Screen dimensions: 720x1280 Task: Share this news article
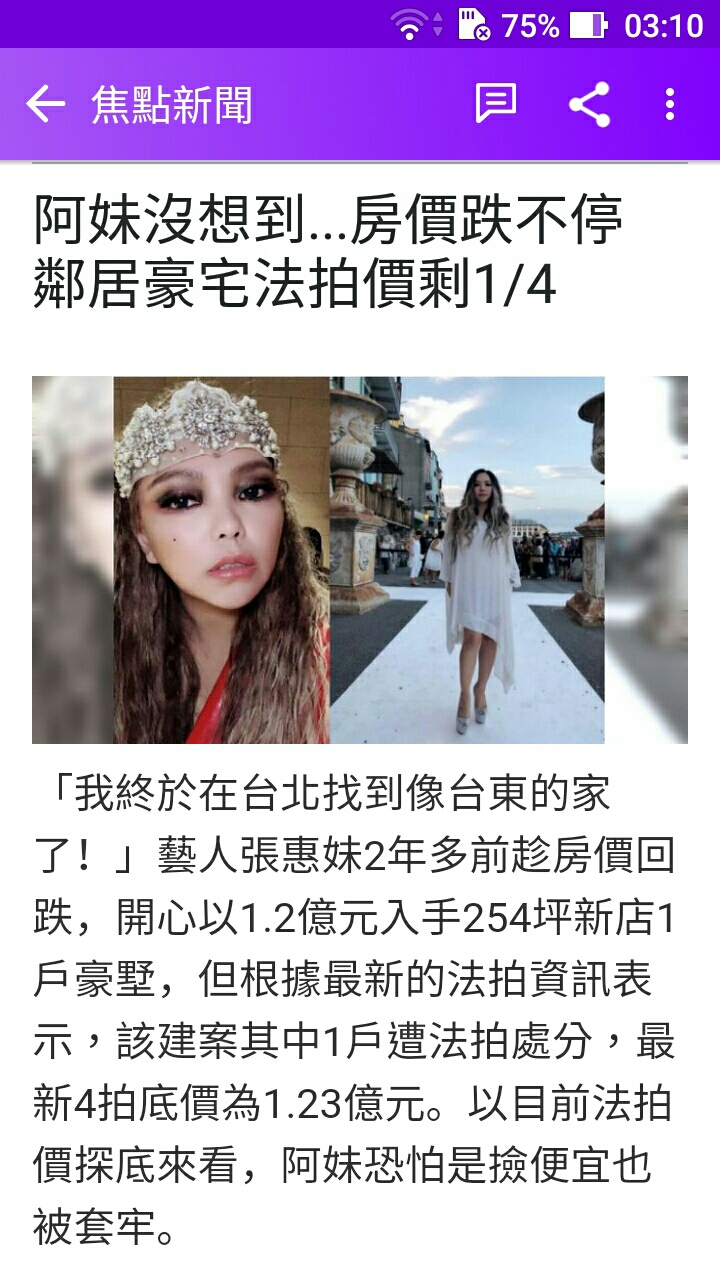[589, 104]
